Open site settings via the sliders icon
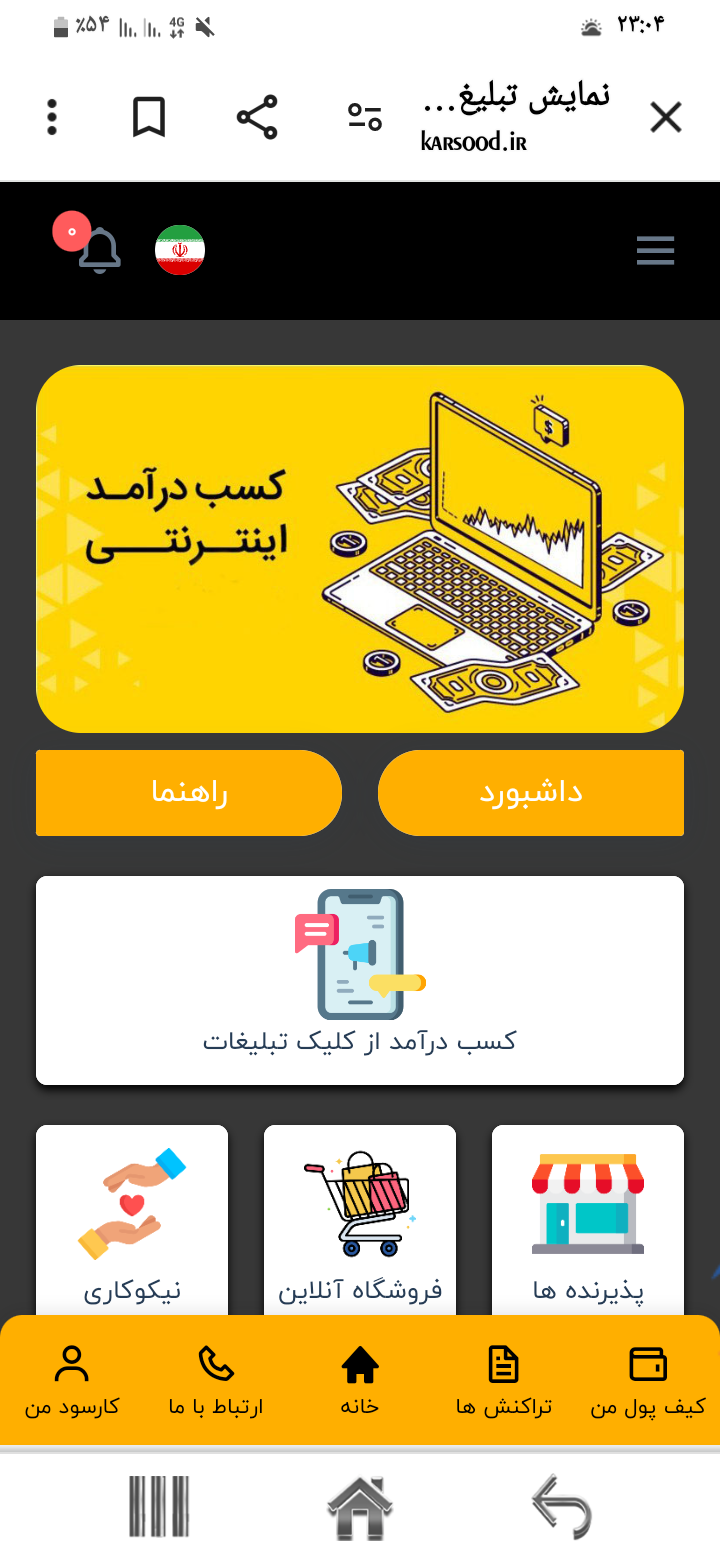The height and width of the screenshot is (1560, 720). [x=364, y=116]
